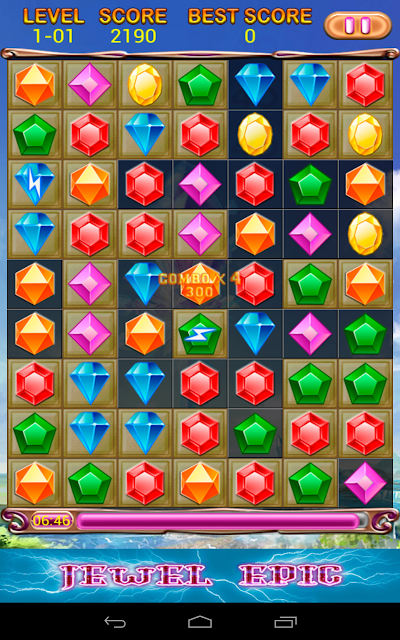Screen dimensions: 400x640
Task: Select the blue diamond with lightning bolt
Action: coord(35,184)
